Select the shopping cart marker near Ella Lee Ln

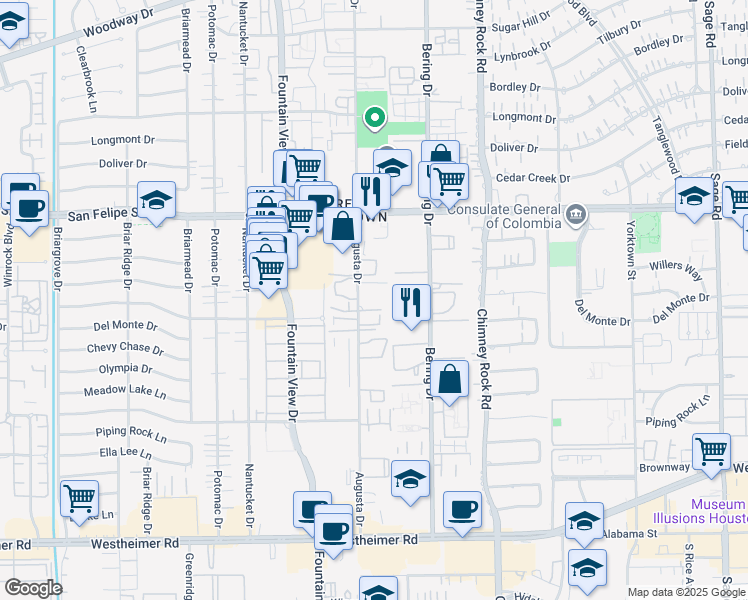click(79, 497)
